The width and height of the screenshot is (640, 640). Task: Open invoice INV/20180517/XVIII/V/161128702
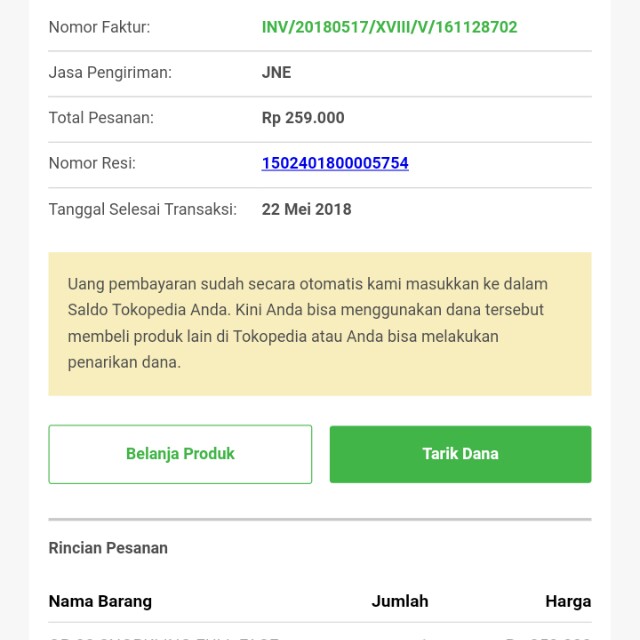[x=389, y=27]
